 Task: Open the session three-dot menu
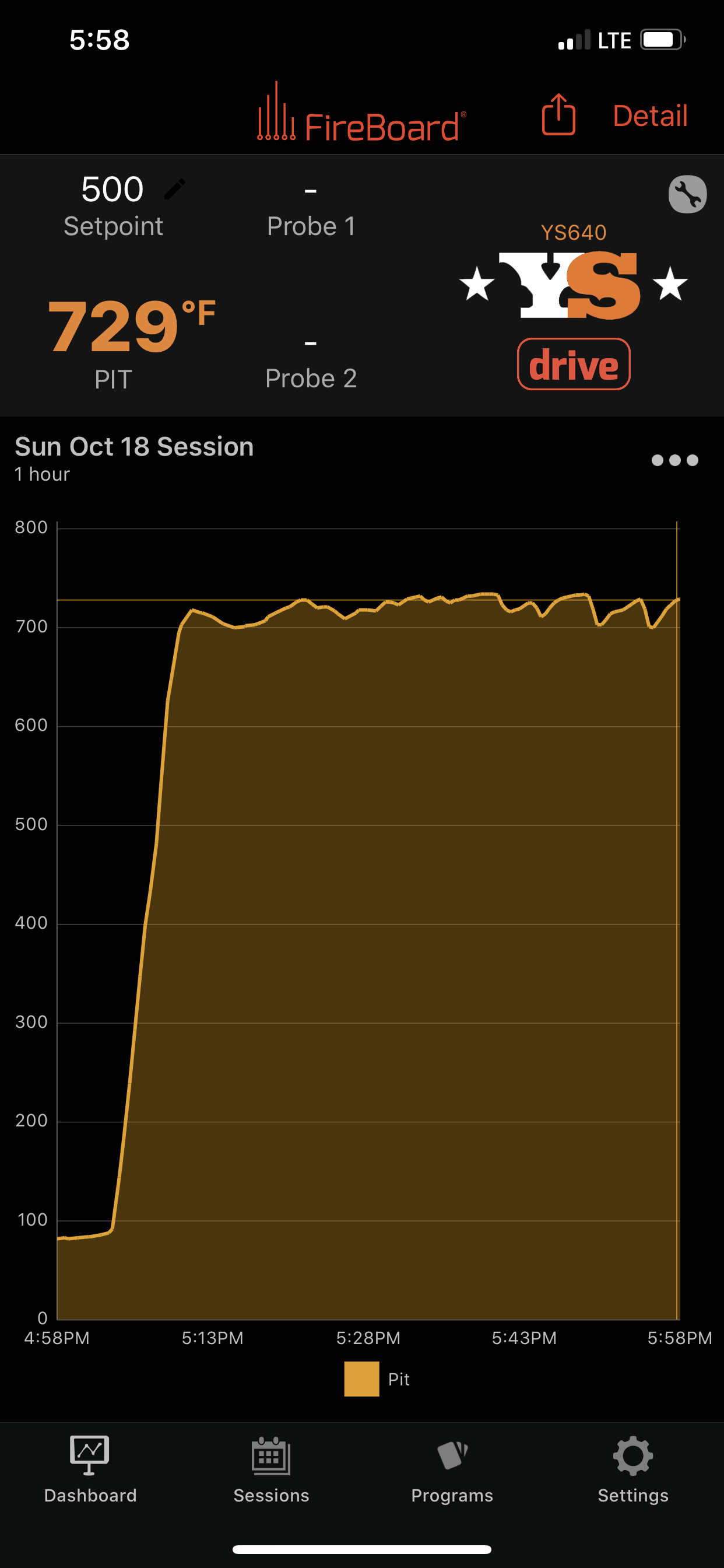674,460
